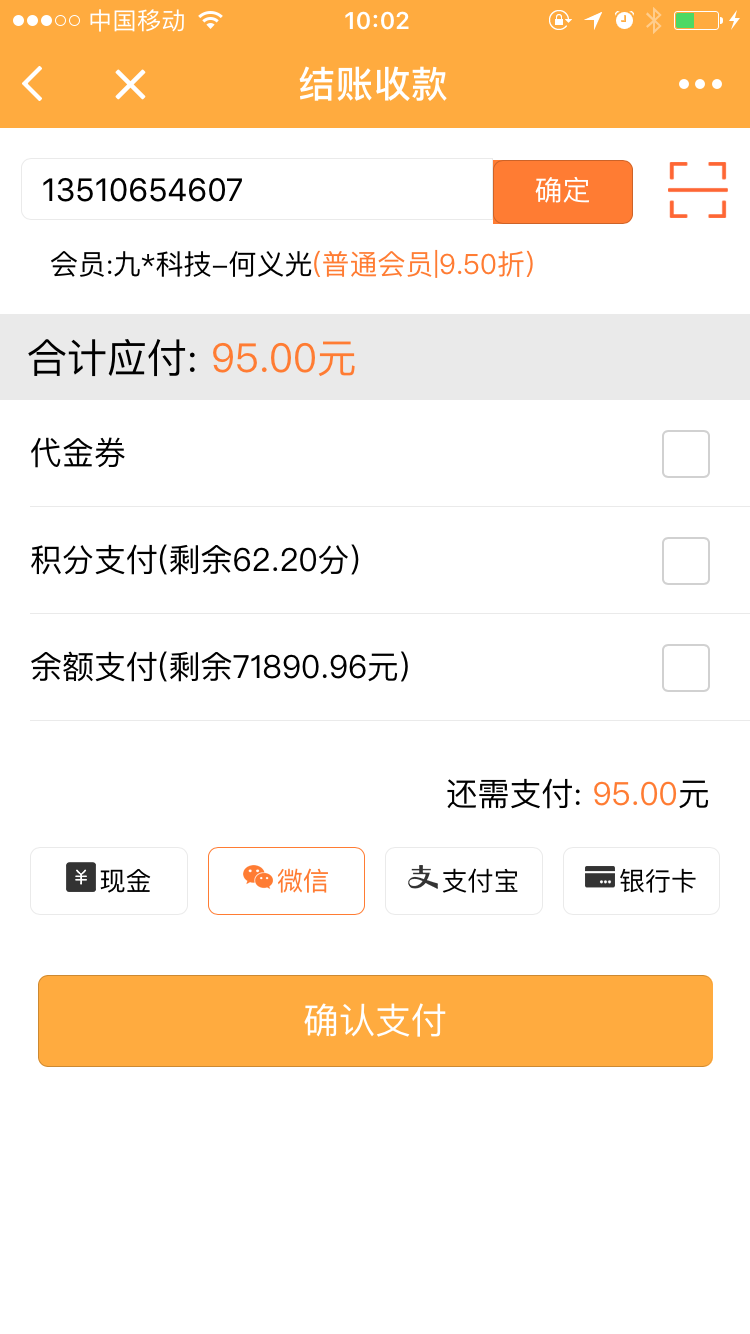Open the scan code icon

697,190
